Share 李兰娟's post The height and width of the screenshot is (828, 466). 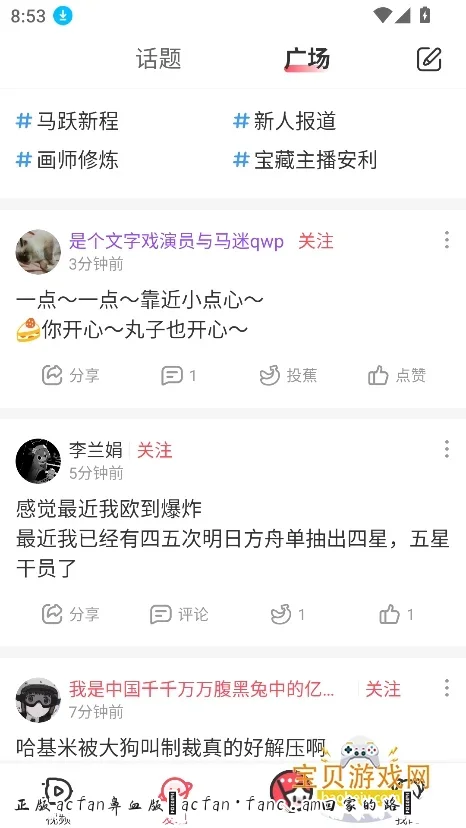(71, 614)
